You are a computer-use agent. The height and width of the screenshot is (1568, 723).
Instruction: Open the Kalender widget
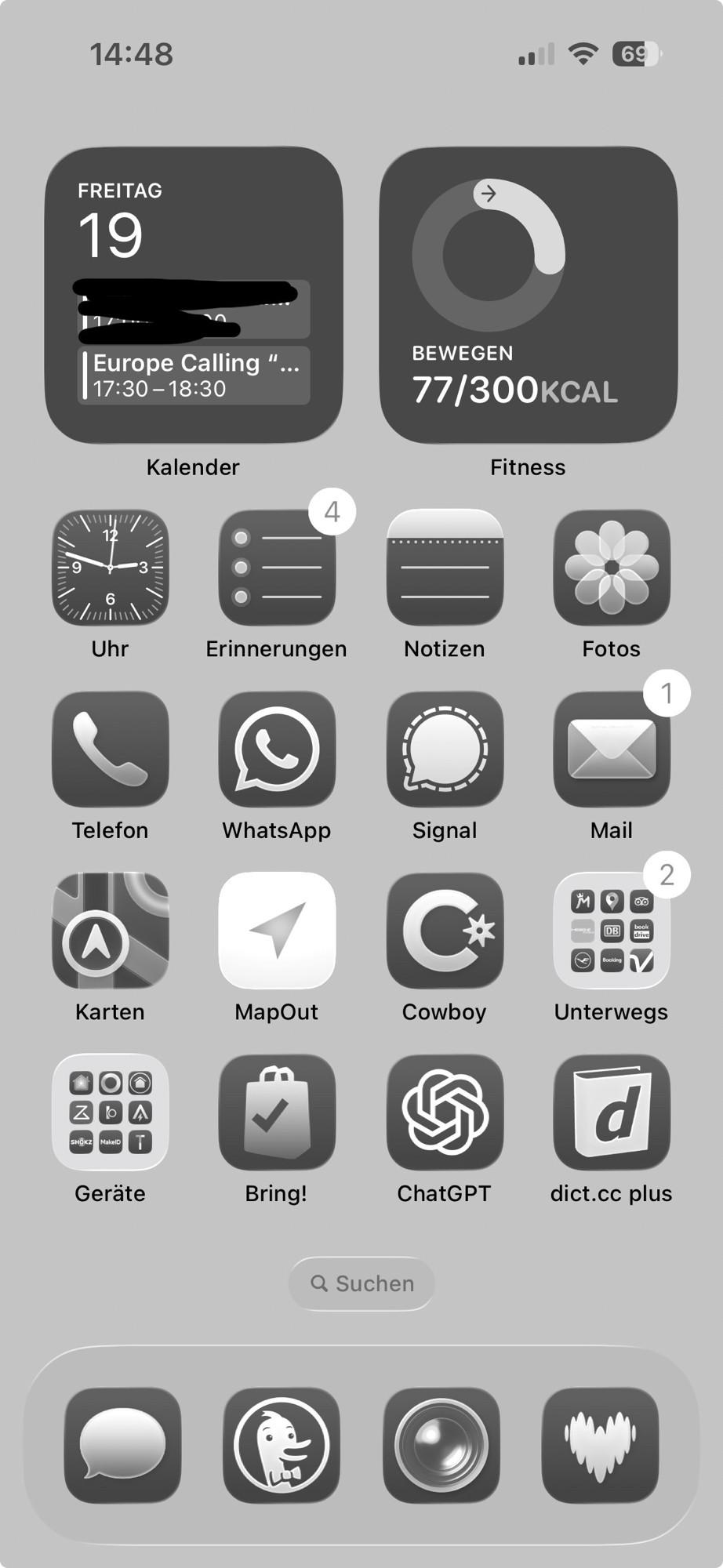193,296
